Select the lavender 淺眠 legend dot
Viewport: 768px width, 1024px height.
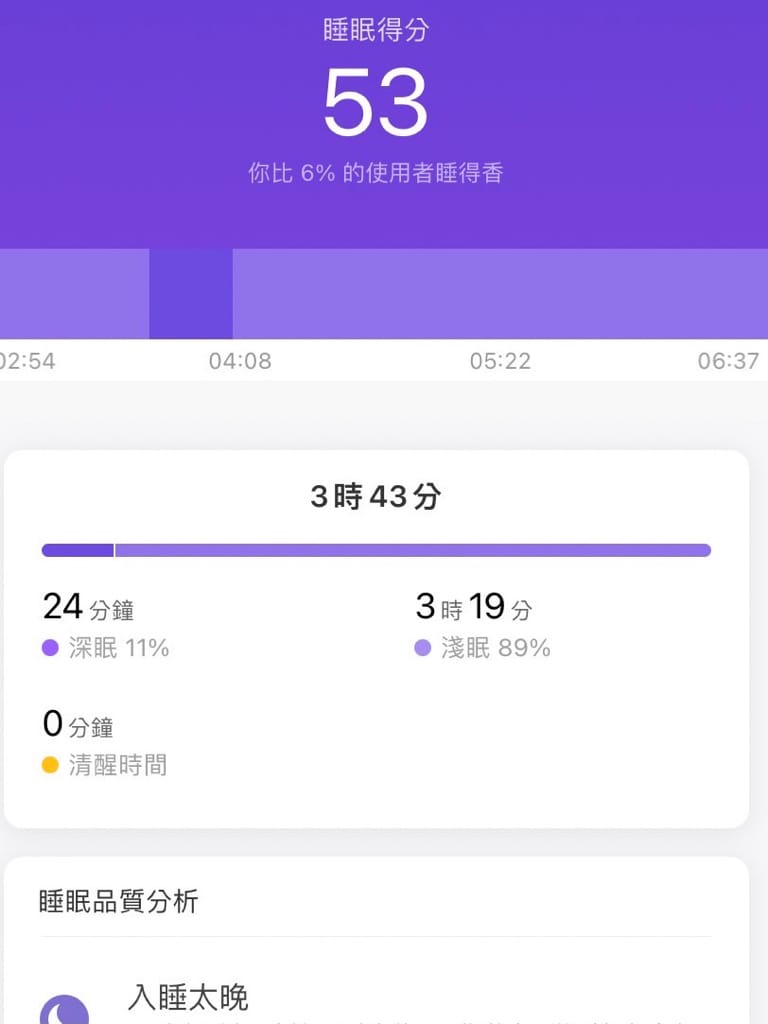point(422,648)
